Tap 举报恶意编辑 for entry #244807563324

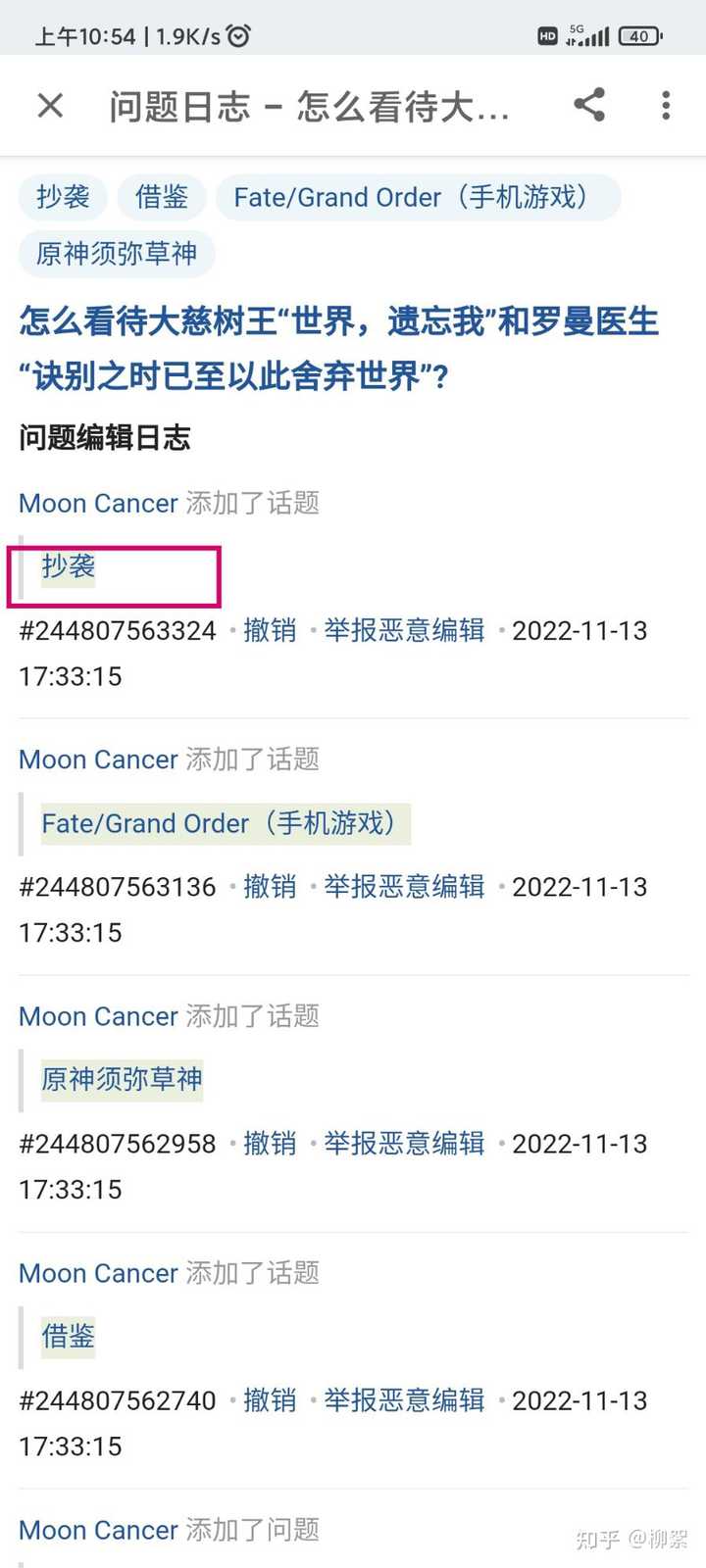click(x=404, y=630)
